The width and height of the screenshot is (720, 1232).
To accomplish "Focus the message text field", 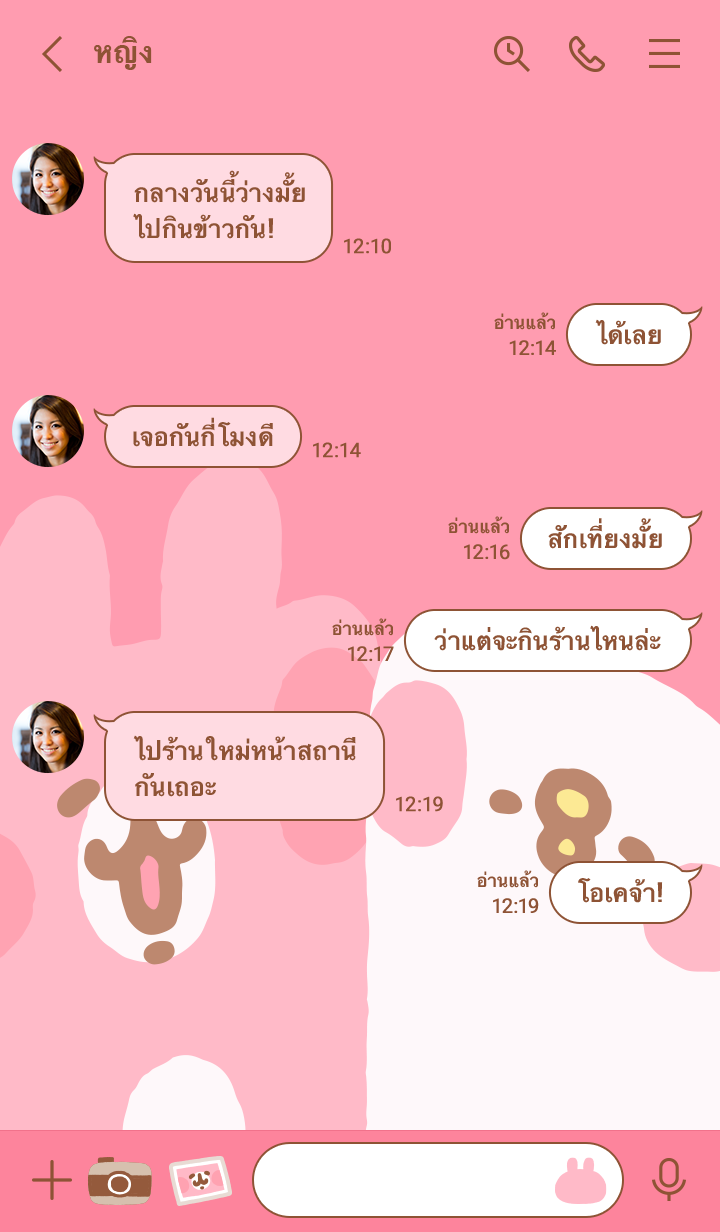I will pos(400,1180).
